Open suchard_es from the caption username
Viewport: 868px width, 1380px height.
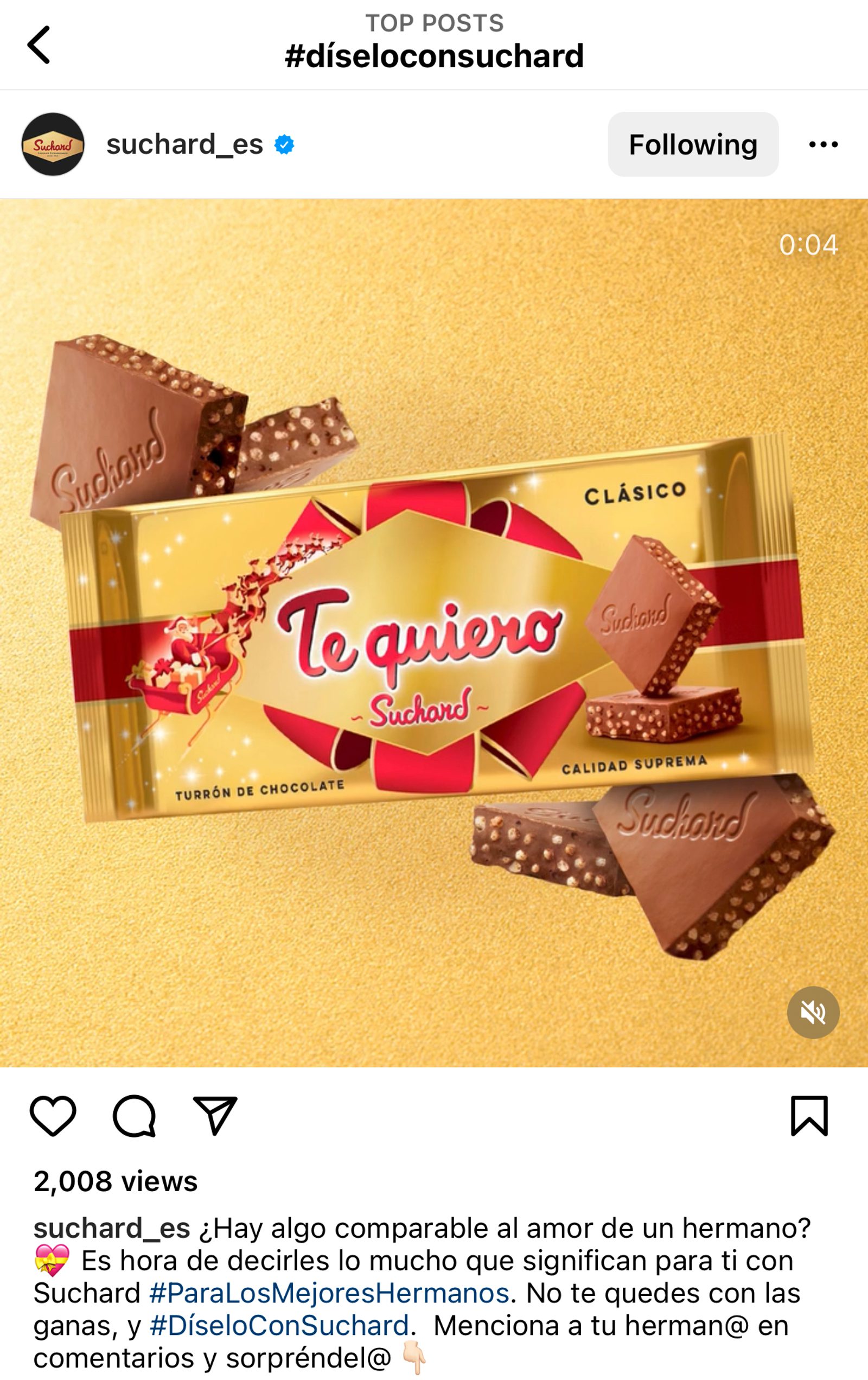[112, 1229]
